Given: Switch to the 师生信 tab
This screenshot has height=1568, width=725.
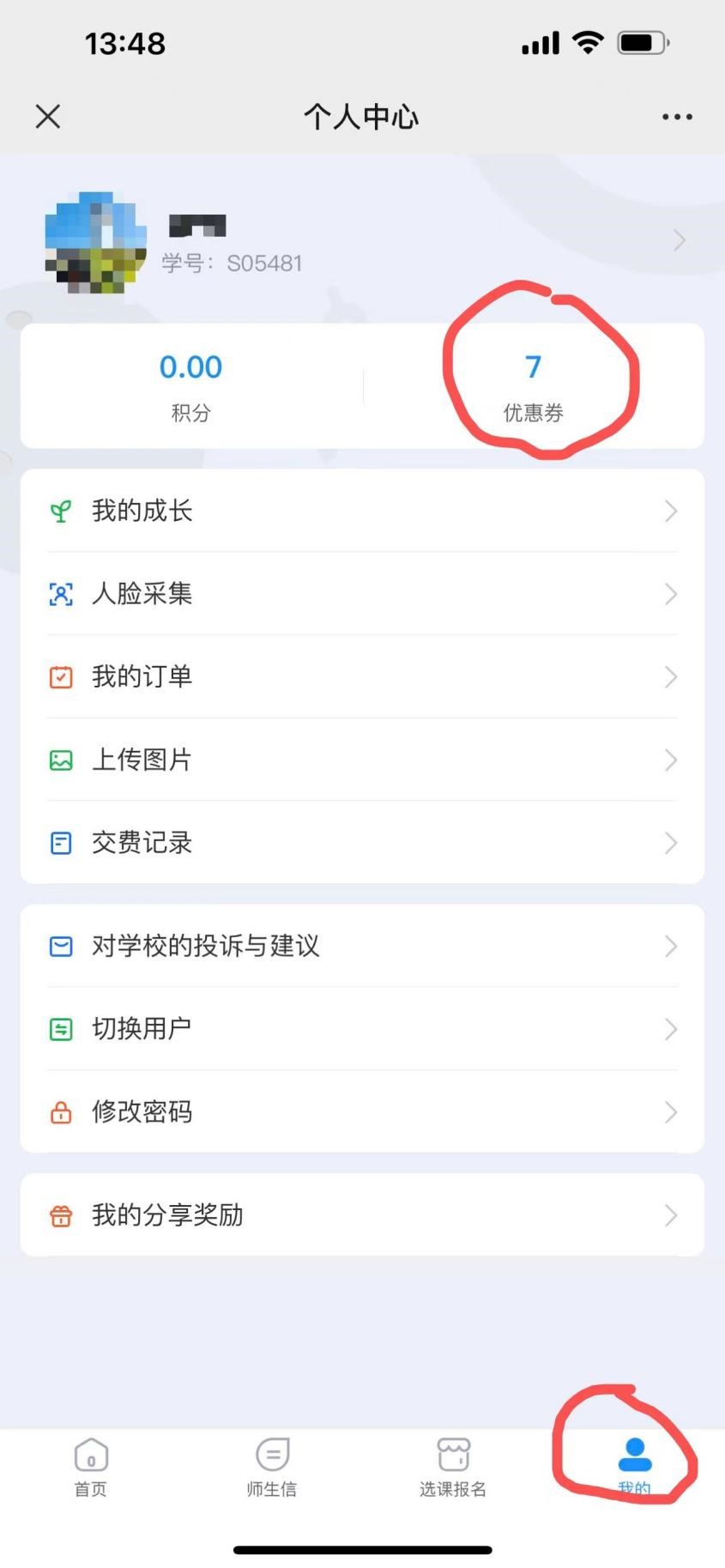Looking at the screenshot, I should pos(272,1468).
